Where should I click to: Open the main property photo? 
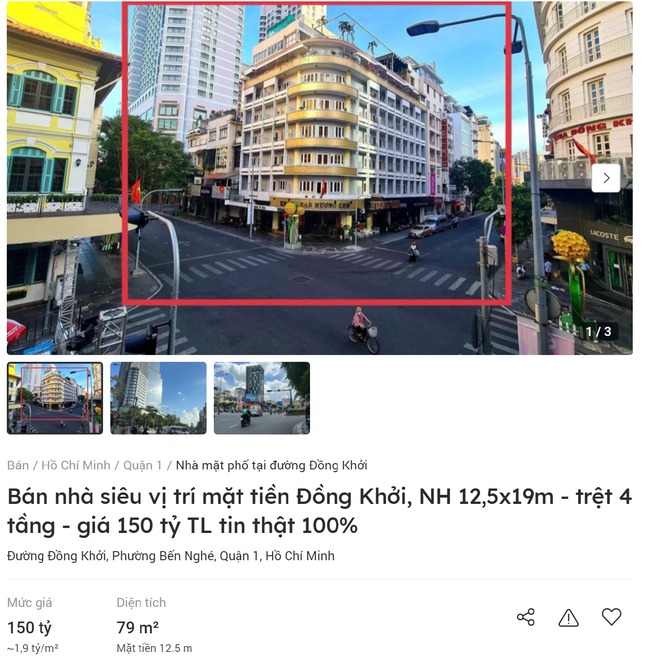[x=318, y=178]
